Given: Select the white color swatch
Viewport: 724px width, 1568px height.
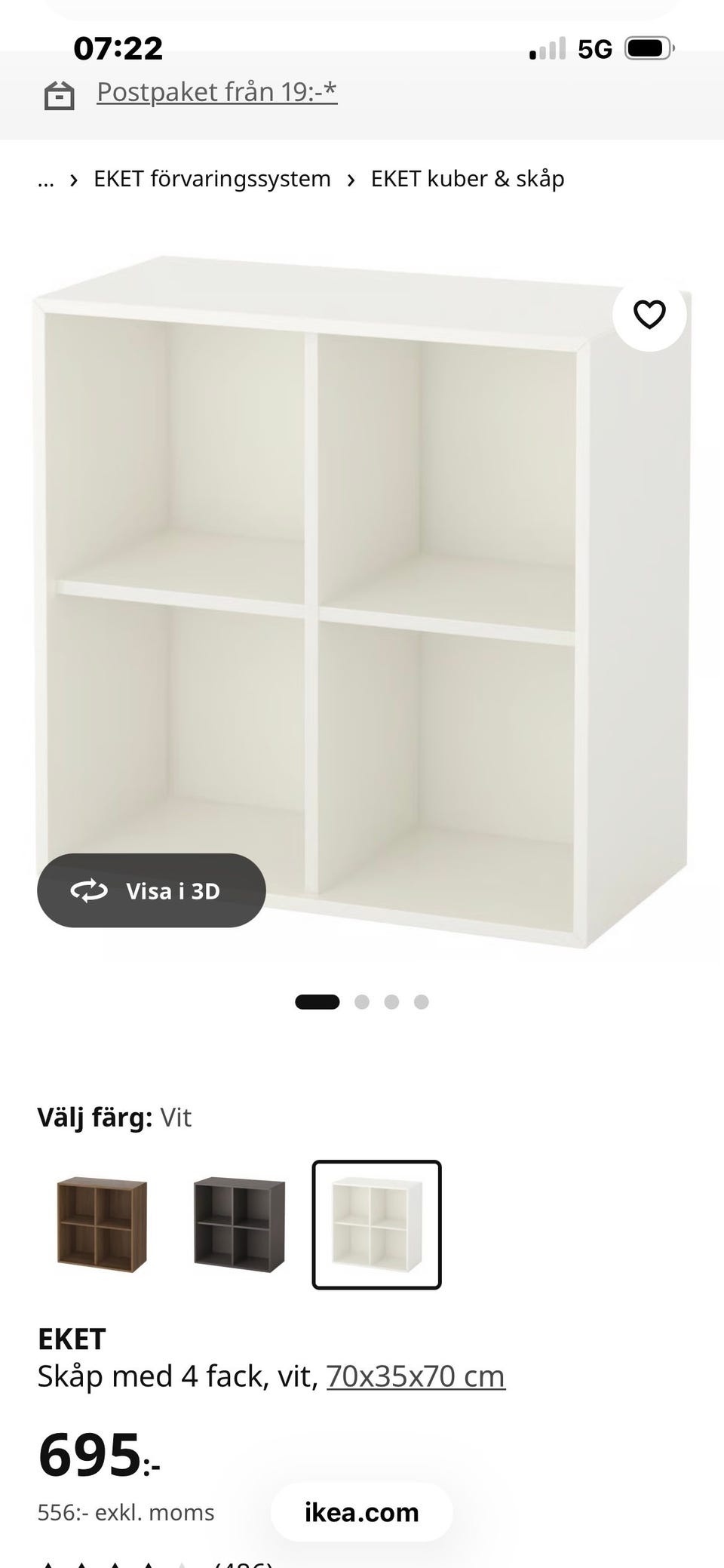Looking at the screenshot, I should 377,1224.
